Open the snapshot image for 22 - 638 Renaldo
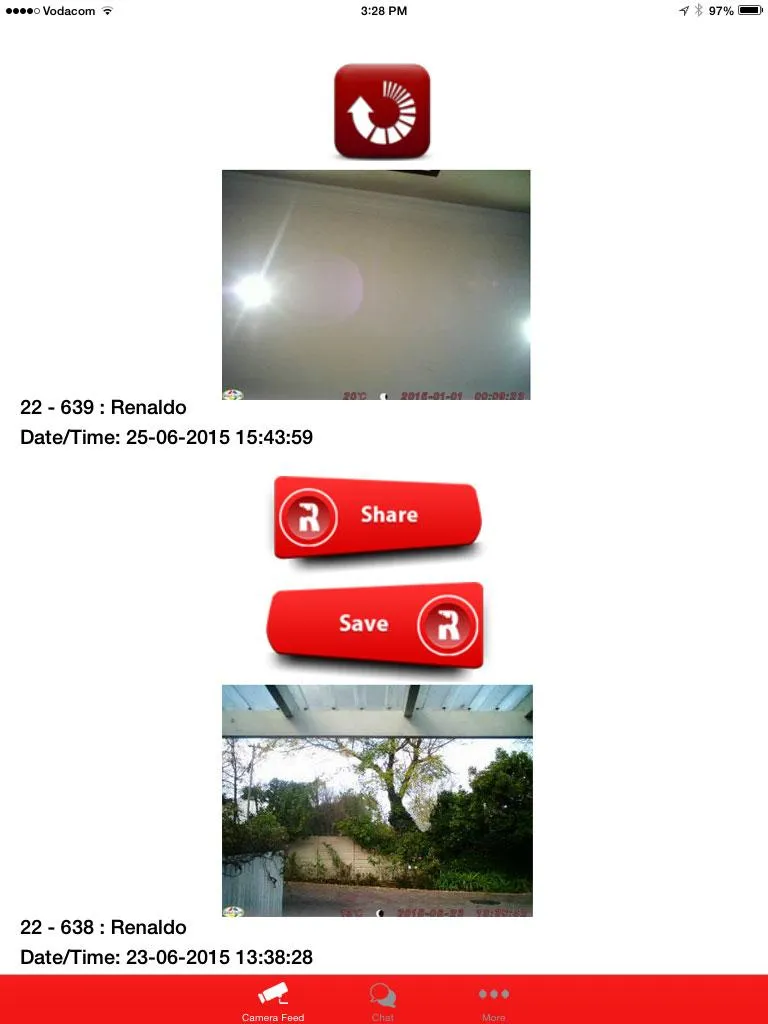This screenshot has width=768, height=1024. pos(376,798)
